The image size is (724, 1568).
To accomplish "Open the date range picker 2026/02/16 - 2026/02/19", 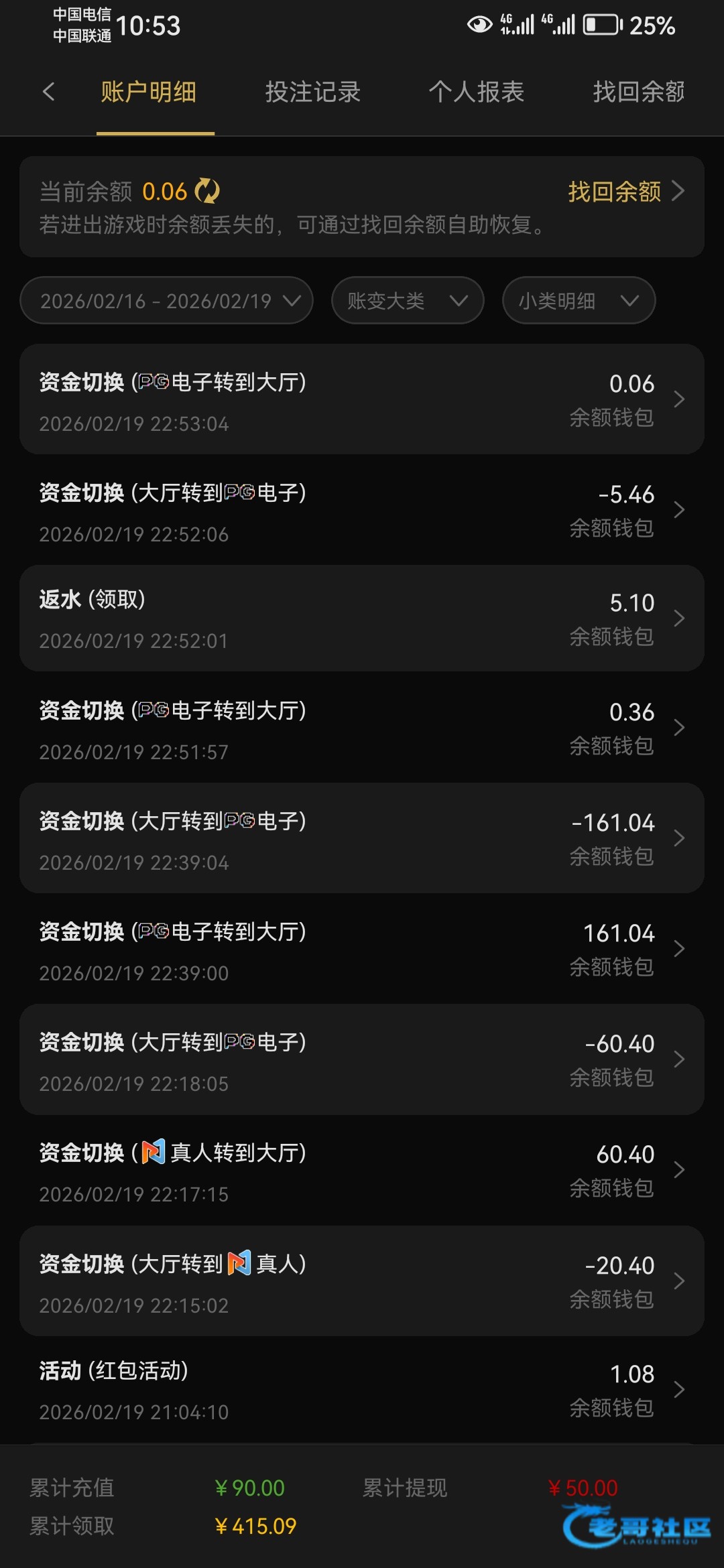I will (166, 301).
